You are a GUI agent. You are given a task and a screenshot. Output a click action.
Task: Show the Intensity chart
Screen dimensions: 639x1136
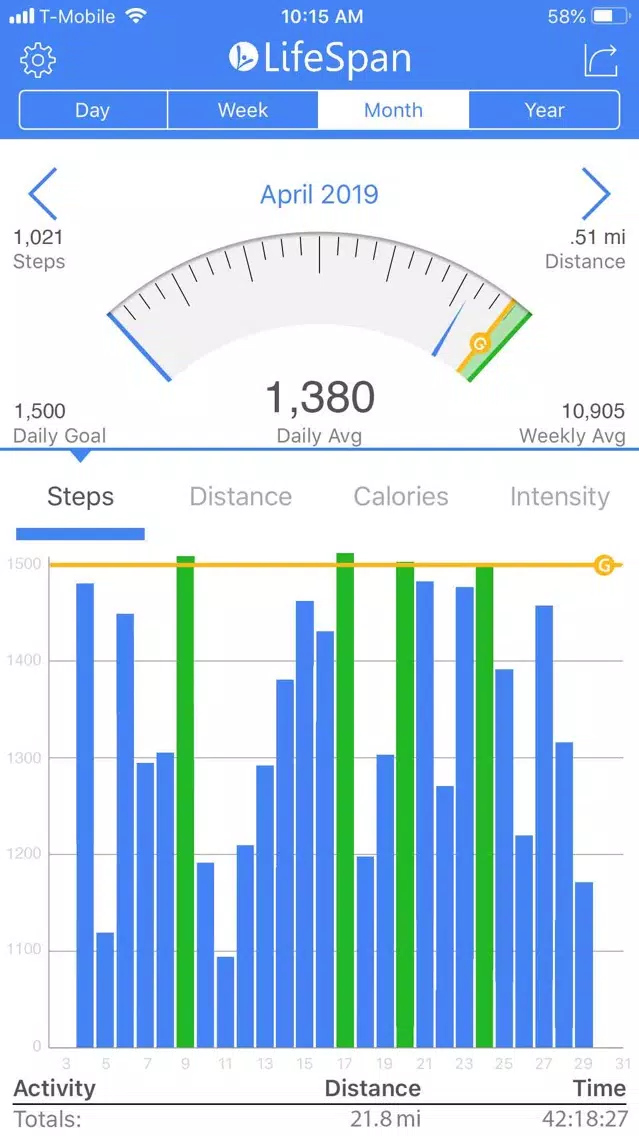click(560, 497)
